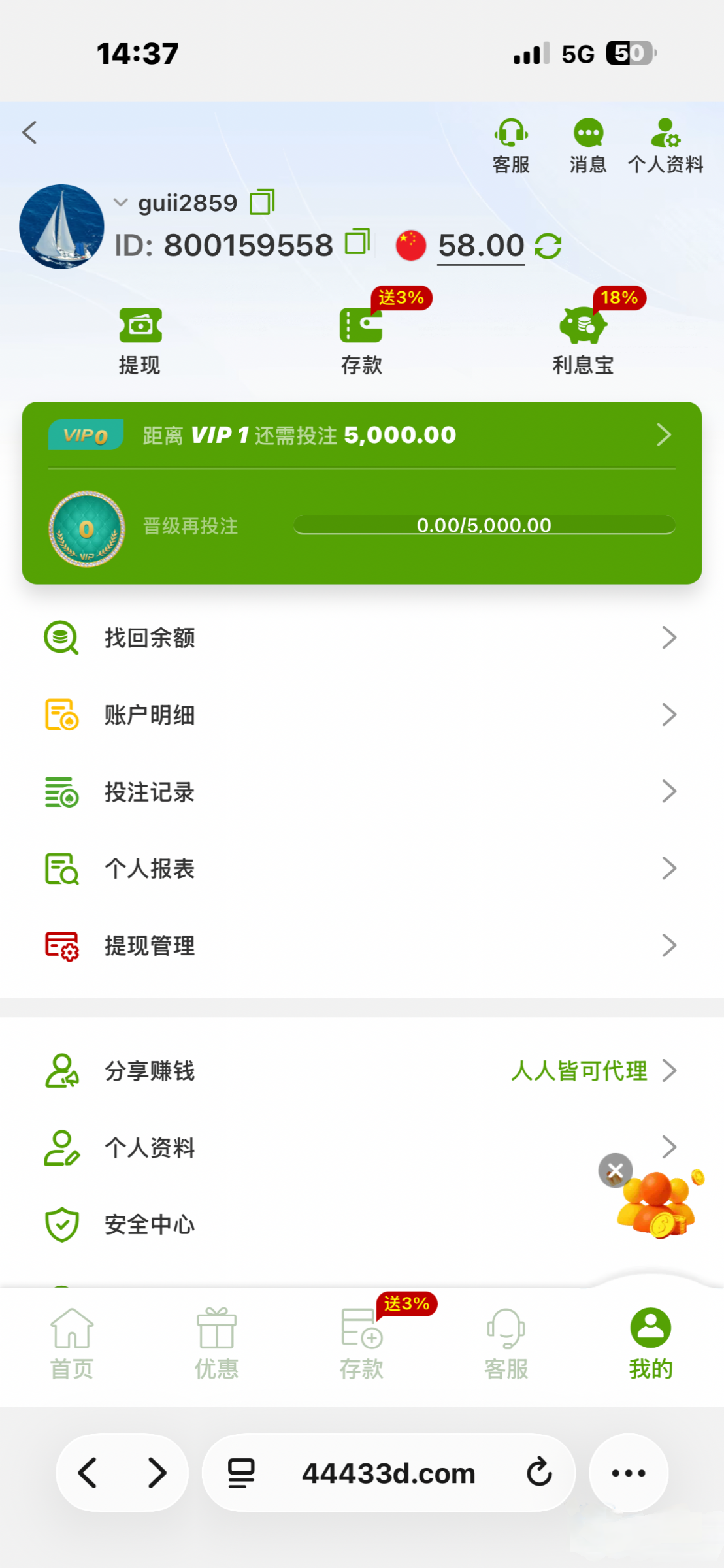Image resolution: width=724 pixels, height=1568 pixels.
Task: Refresh the 58.00 balance
Action: pos(548,246)
